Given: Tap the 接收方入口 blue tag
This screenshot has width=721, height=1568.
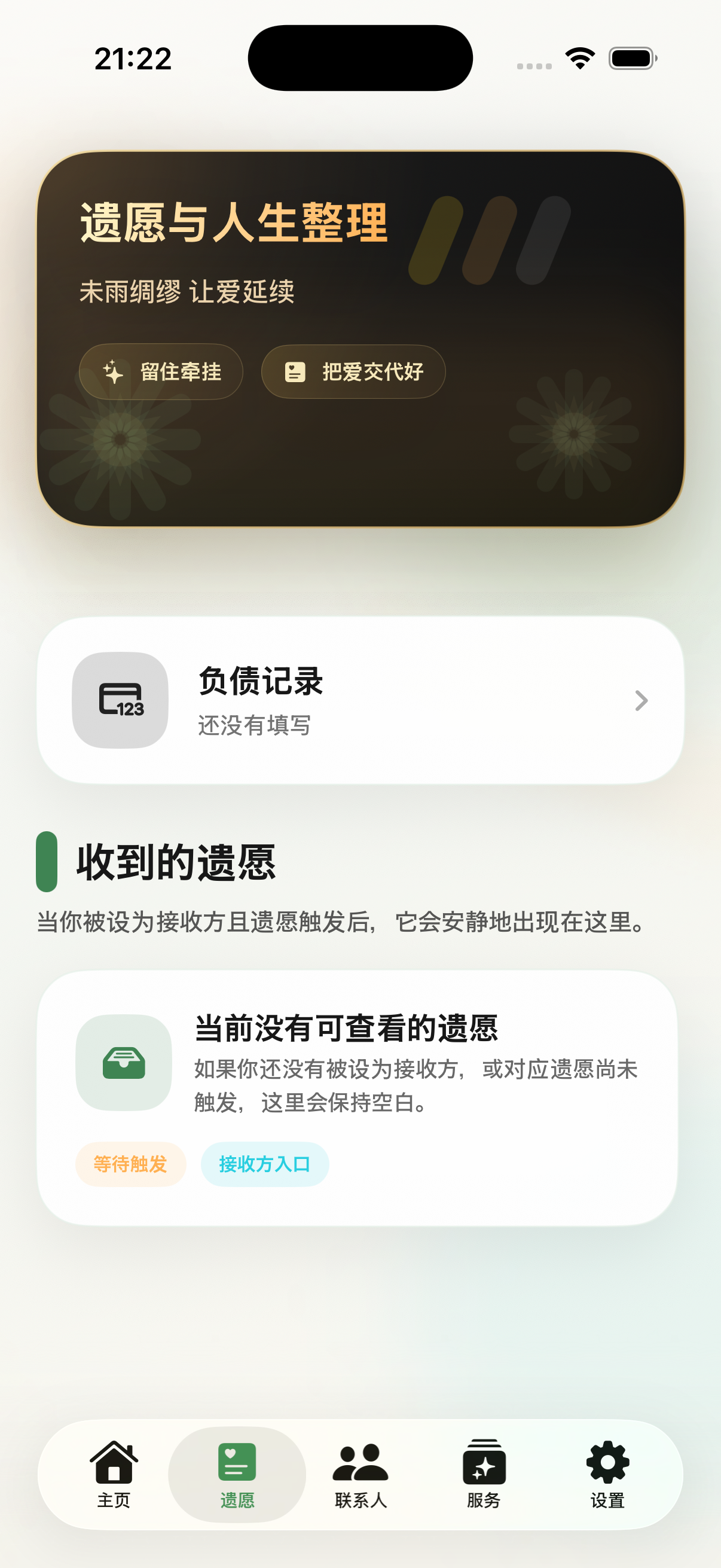Looking at the screenshot, I should (265, 1163).
